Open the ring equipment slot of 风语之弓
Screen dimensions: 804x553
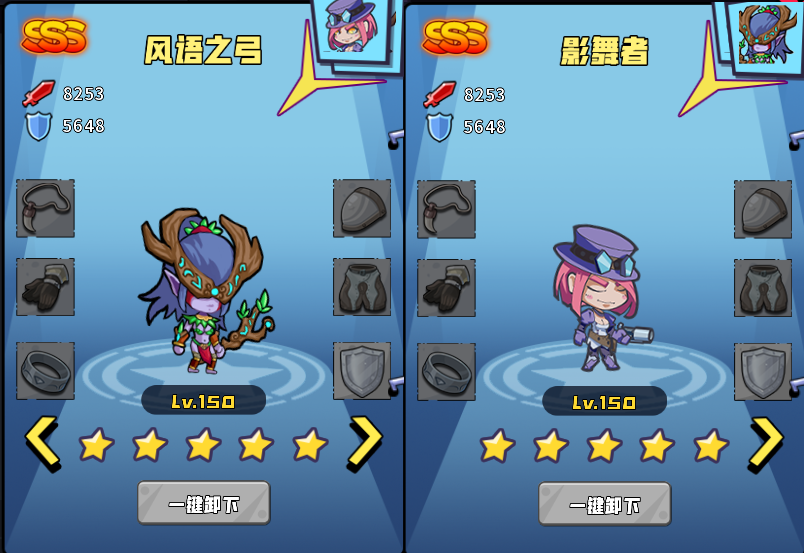(x=45, y=370)
